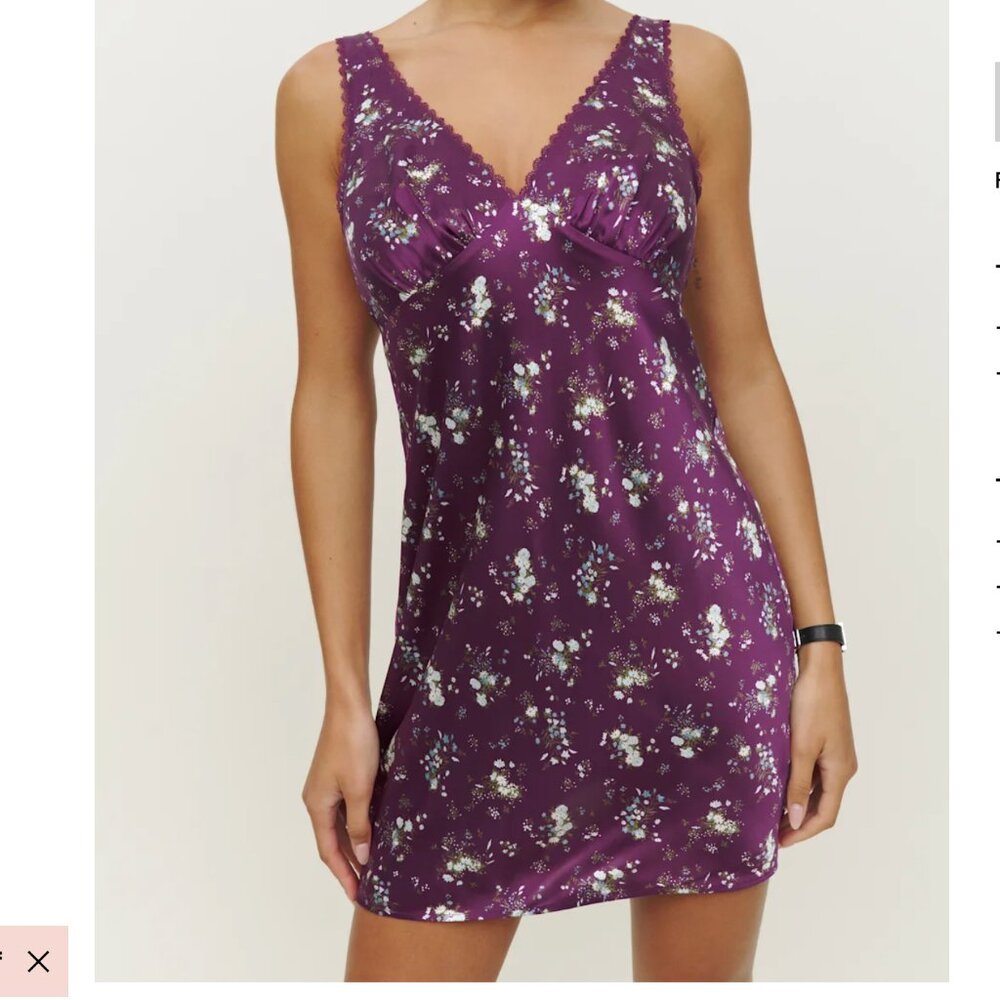The width and height of the screenshot is (1000, 1000).
Task: Dismiss the pink banner with the X
Action: [x=38, y=962]
